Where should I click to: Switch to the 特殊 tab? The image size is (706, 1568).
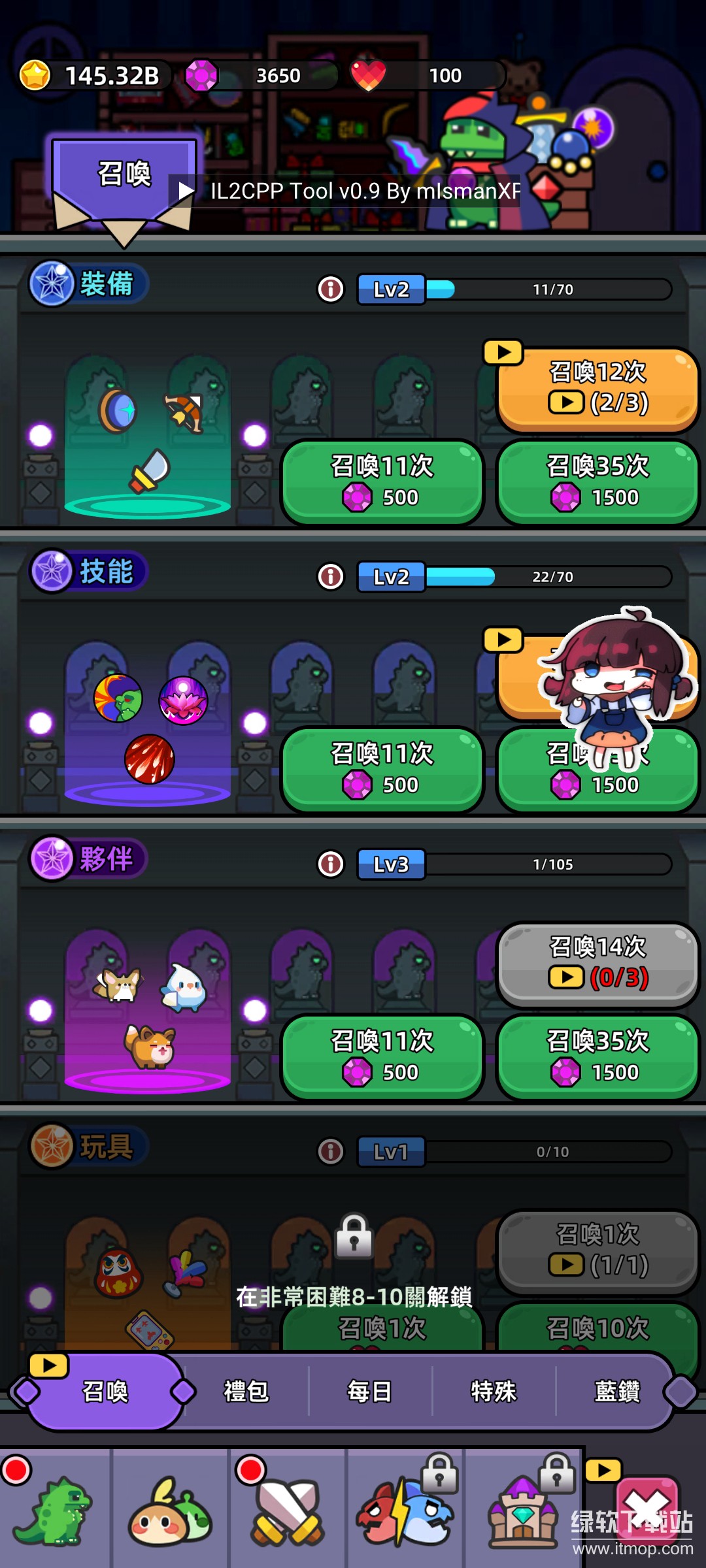click(x=494, y=1392)
